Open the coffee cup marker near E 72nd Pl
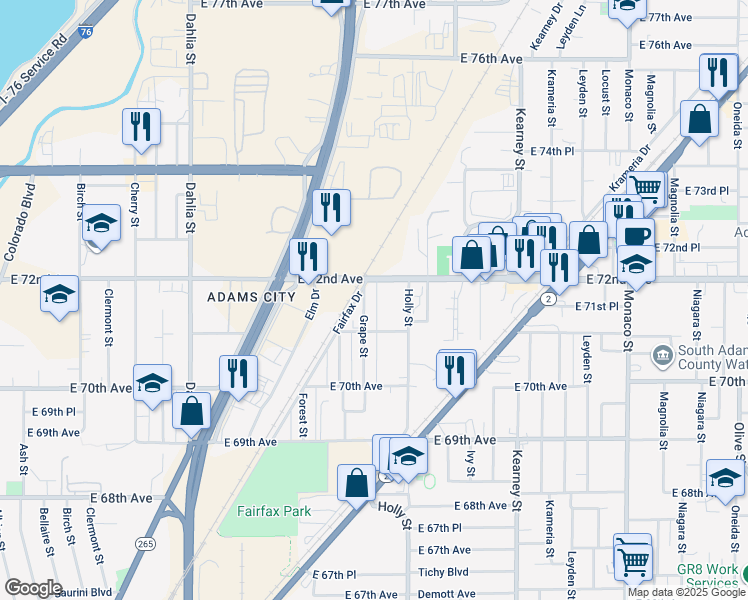This screenshot has width=748, height=600. (635, 235)
